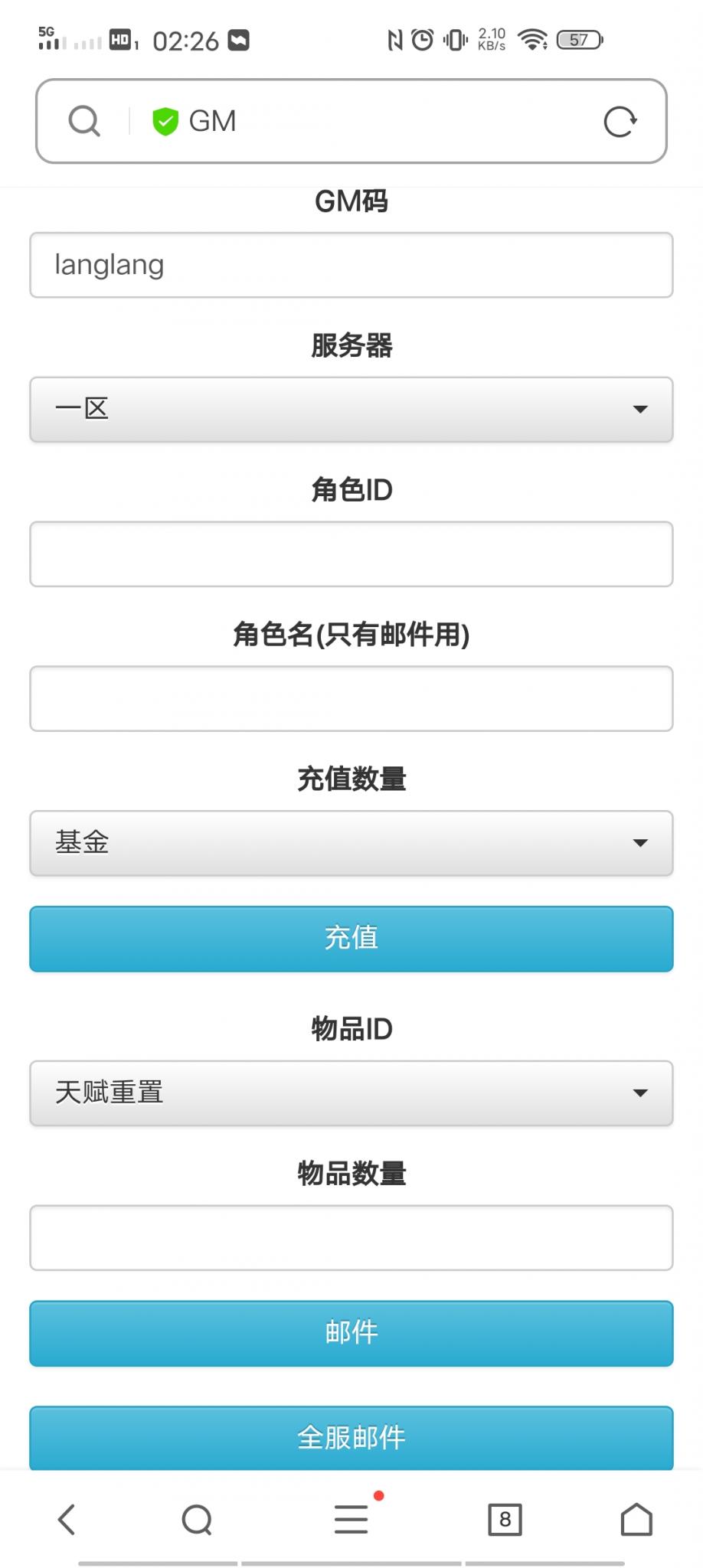Image resolution: width=703 pixels, height=1568 pixels.
Task: Open the browser menu with red dot
Action: tap(351, 1521)
